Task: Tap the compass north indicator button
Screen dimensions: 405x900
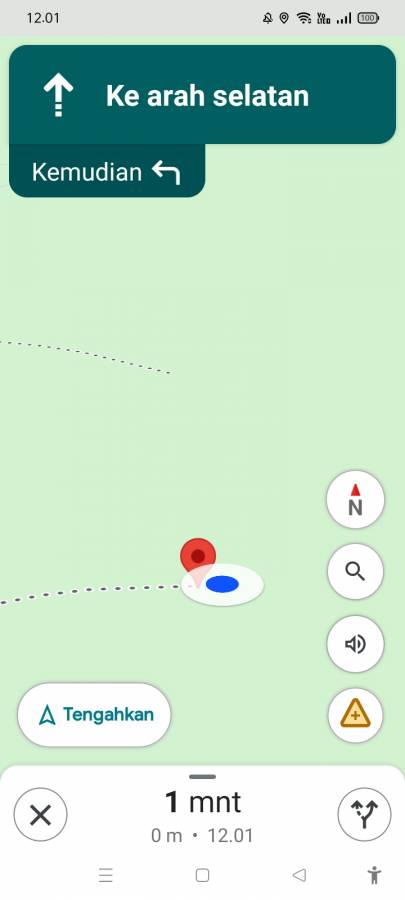Action: coord(355,500)
